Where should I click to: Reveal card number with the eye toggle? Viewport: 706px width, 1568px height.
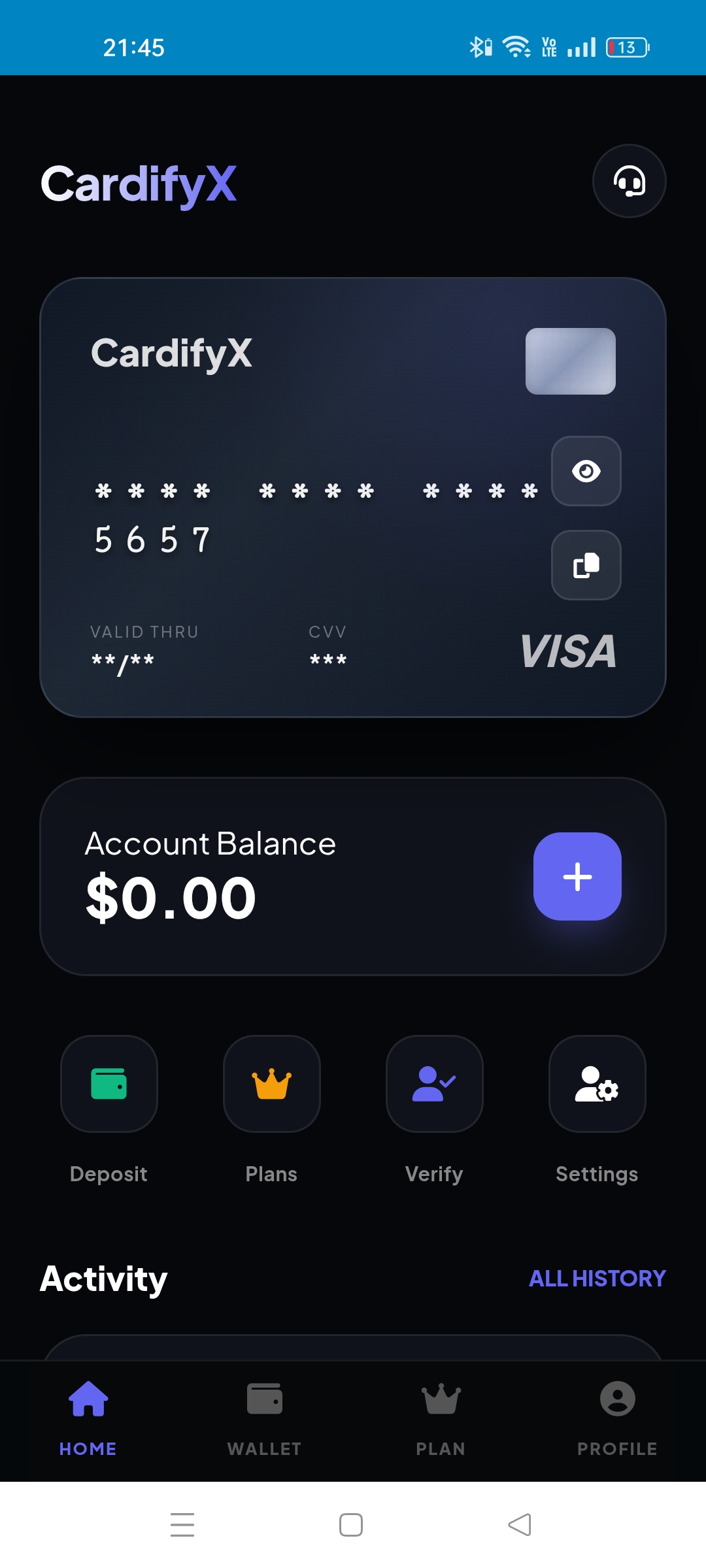(x=586, y=472)
